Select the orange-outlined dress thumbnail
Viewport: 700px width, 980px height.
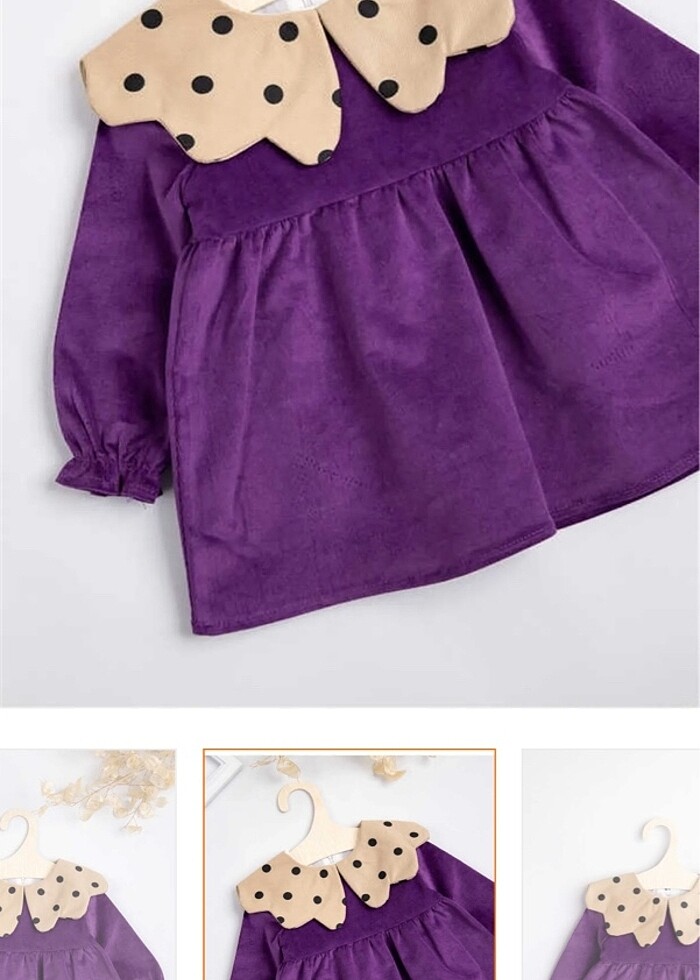[349, 864]
